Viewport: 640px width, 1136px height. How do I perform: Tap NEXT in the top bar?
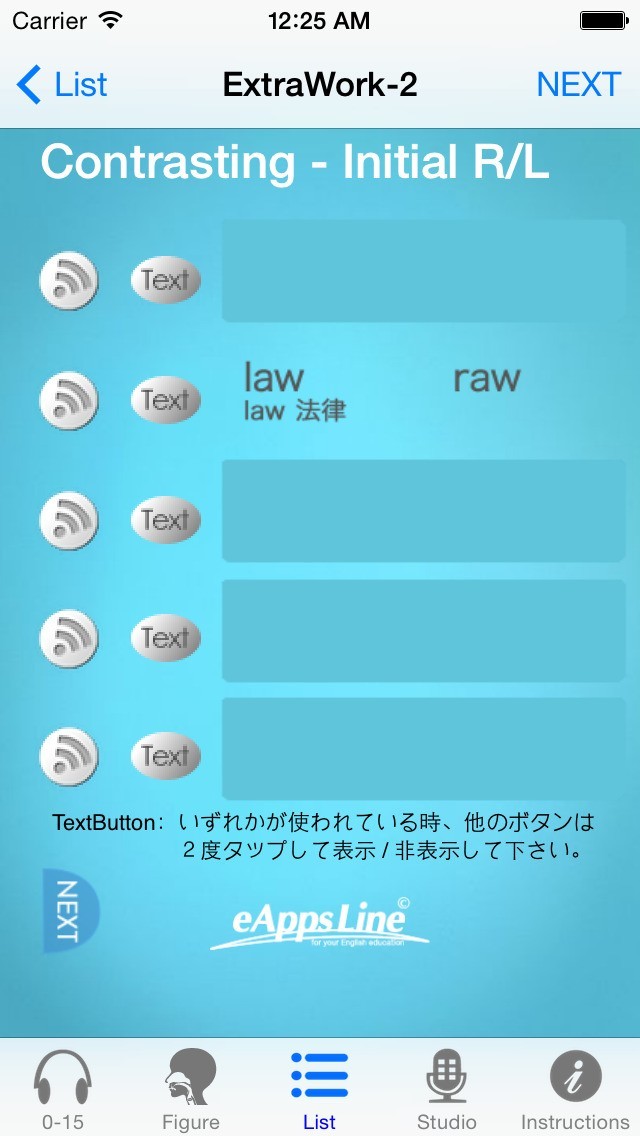tap(578, 85)
